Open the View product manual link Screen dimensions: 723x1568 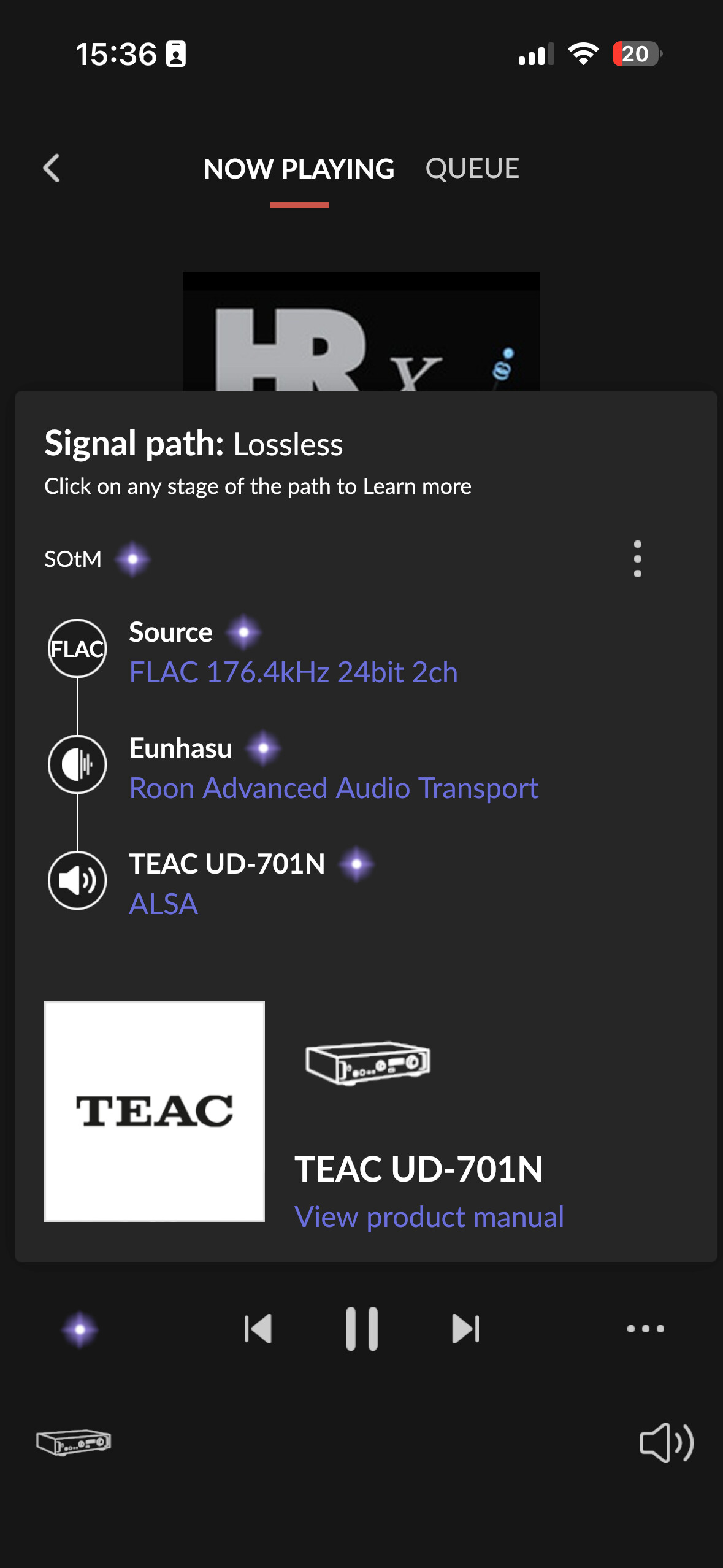429,1216
